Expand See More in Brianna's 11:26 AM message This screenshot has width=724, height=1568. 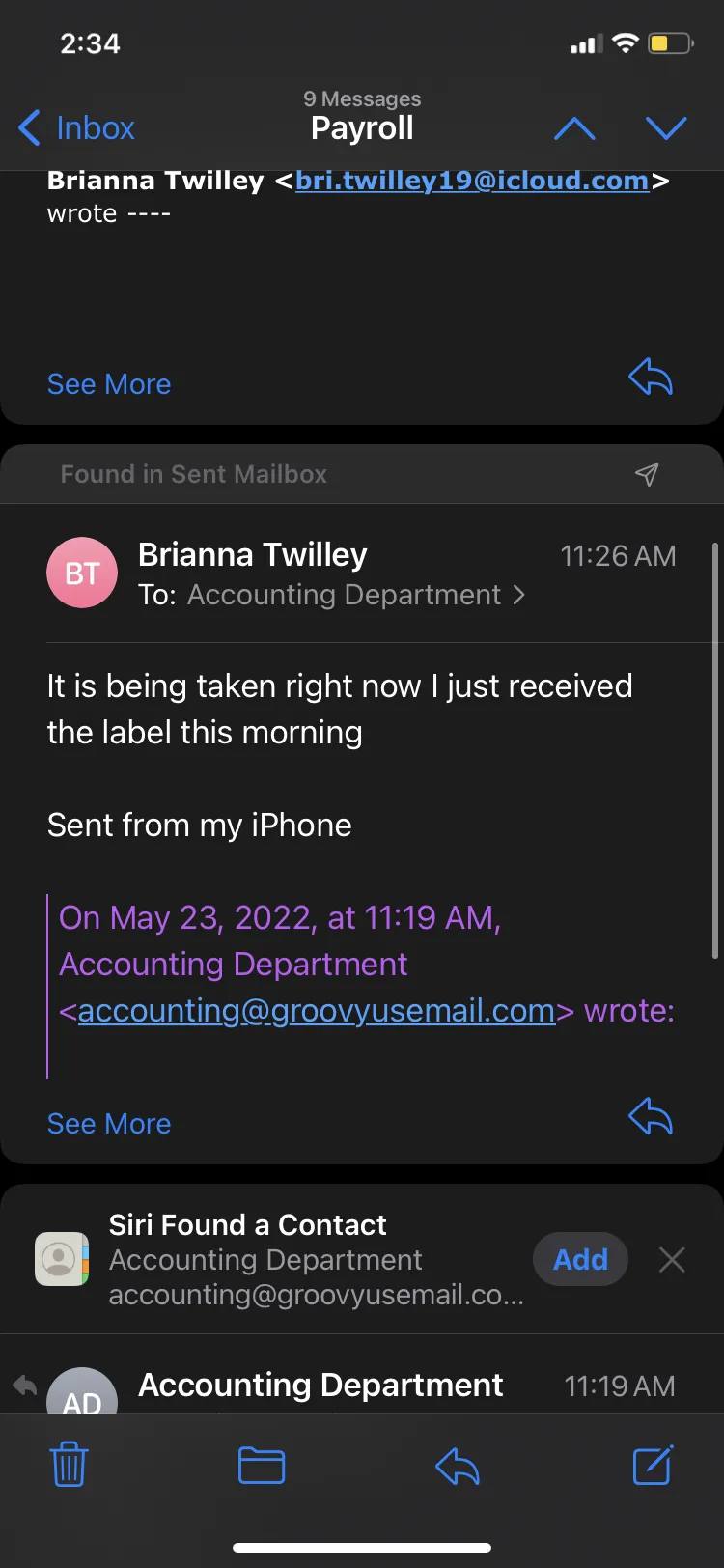coord(109,1124)
